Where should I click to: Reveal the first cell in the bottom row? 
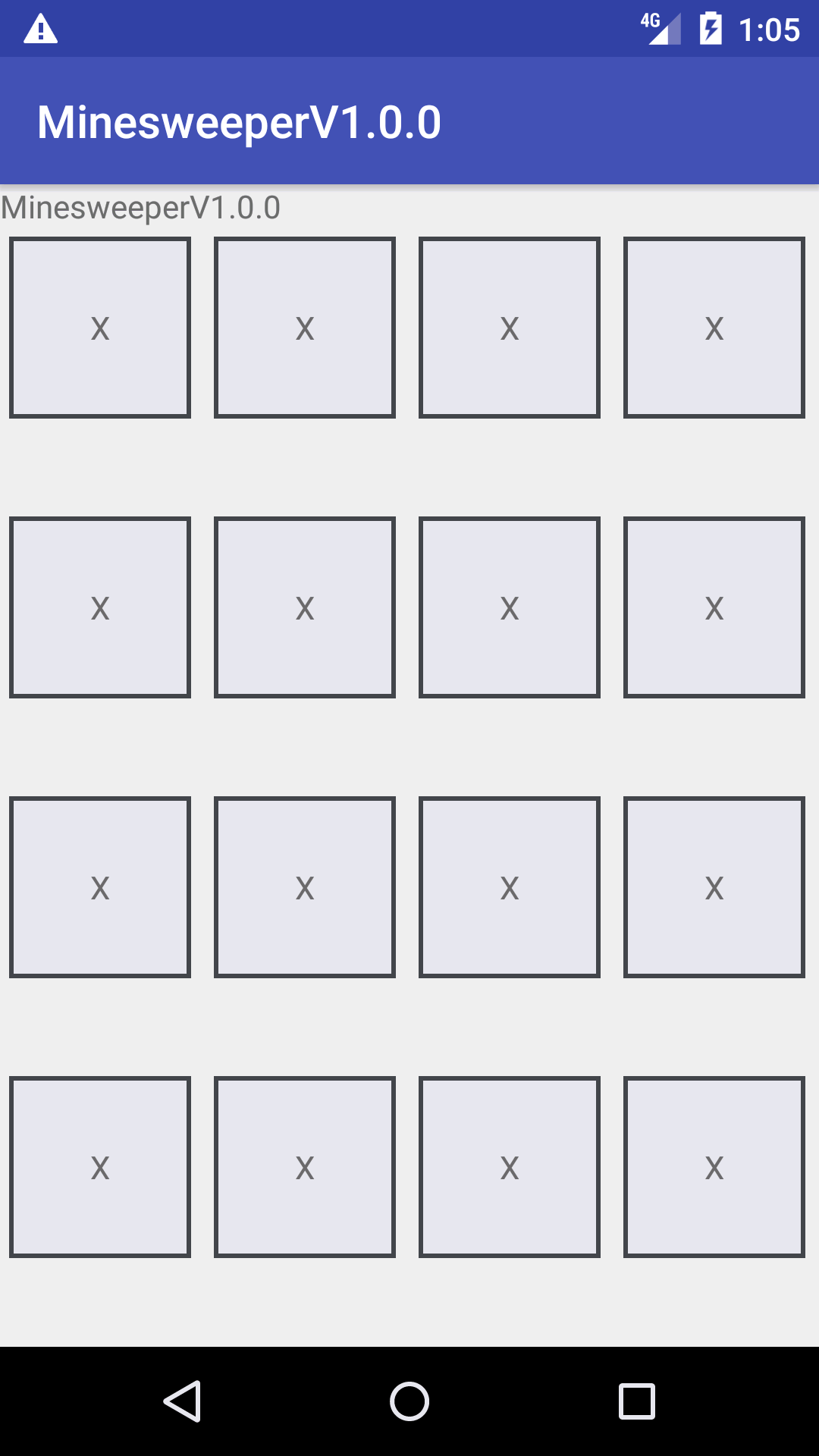coord(100,1167)
